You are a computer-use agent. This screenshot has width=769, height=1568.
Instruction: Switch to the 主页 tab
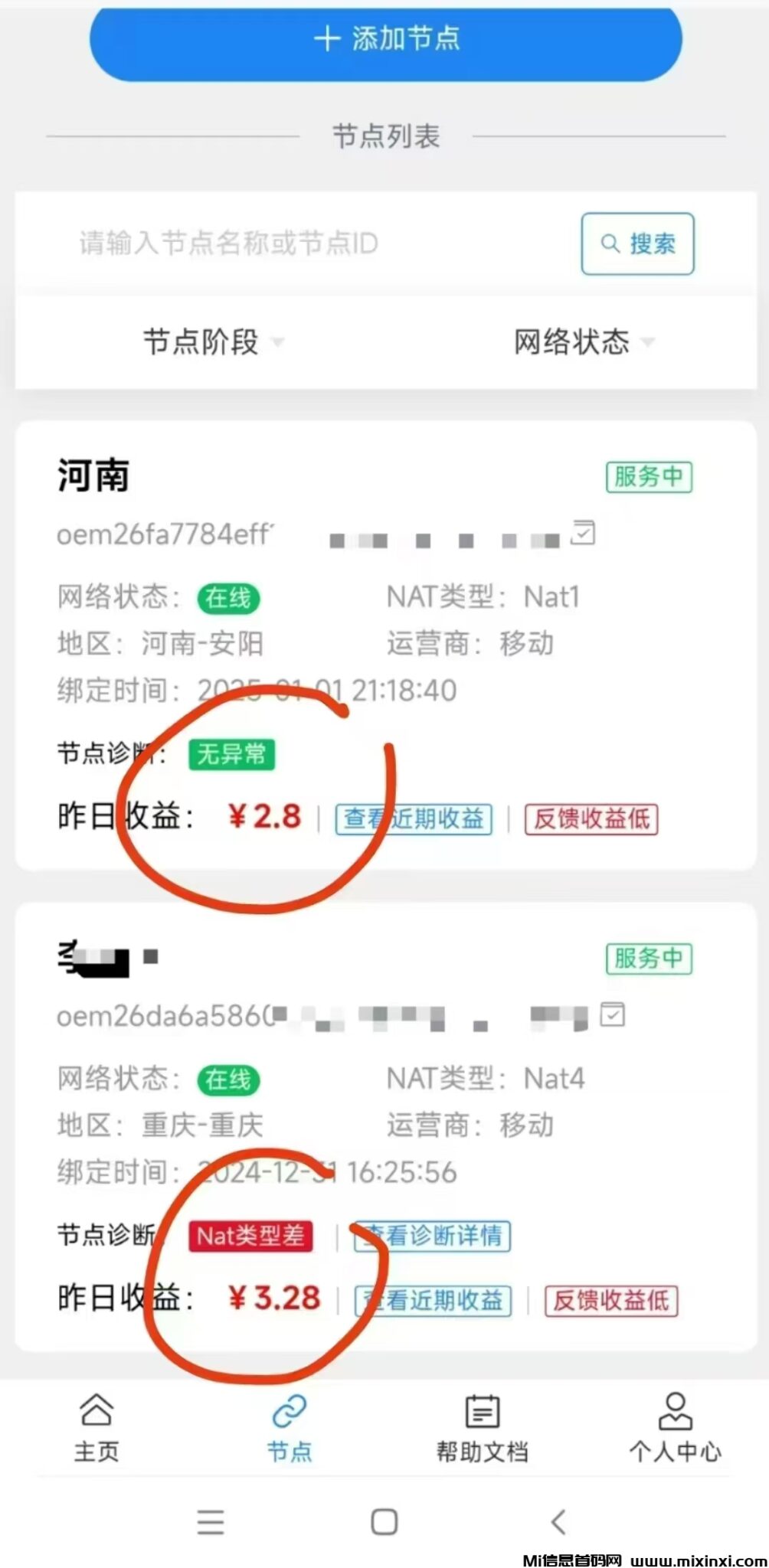[97, 1428]
